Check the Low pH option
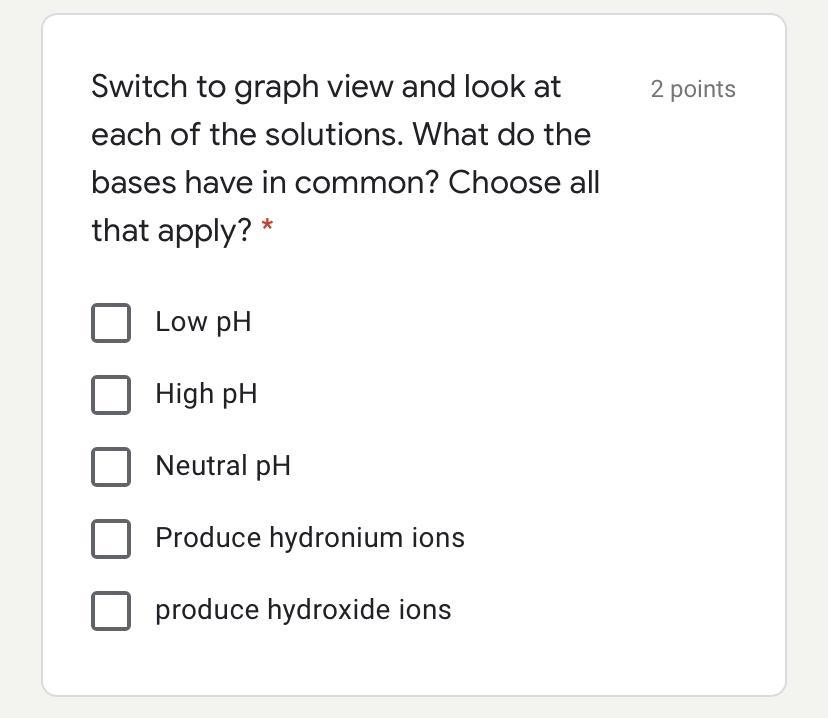 [x=111, y=322]
